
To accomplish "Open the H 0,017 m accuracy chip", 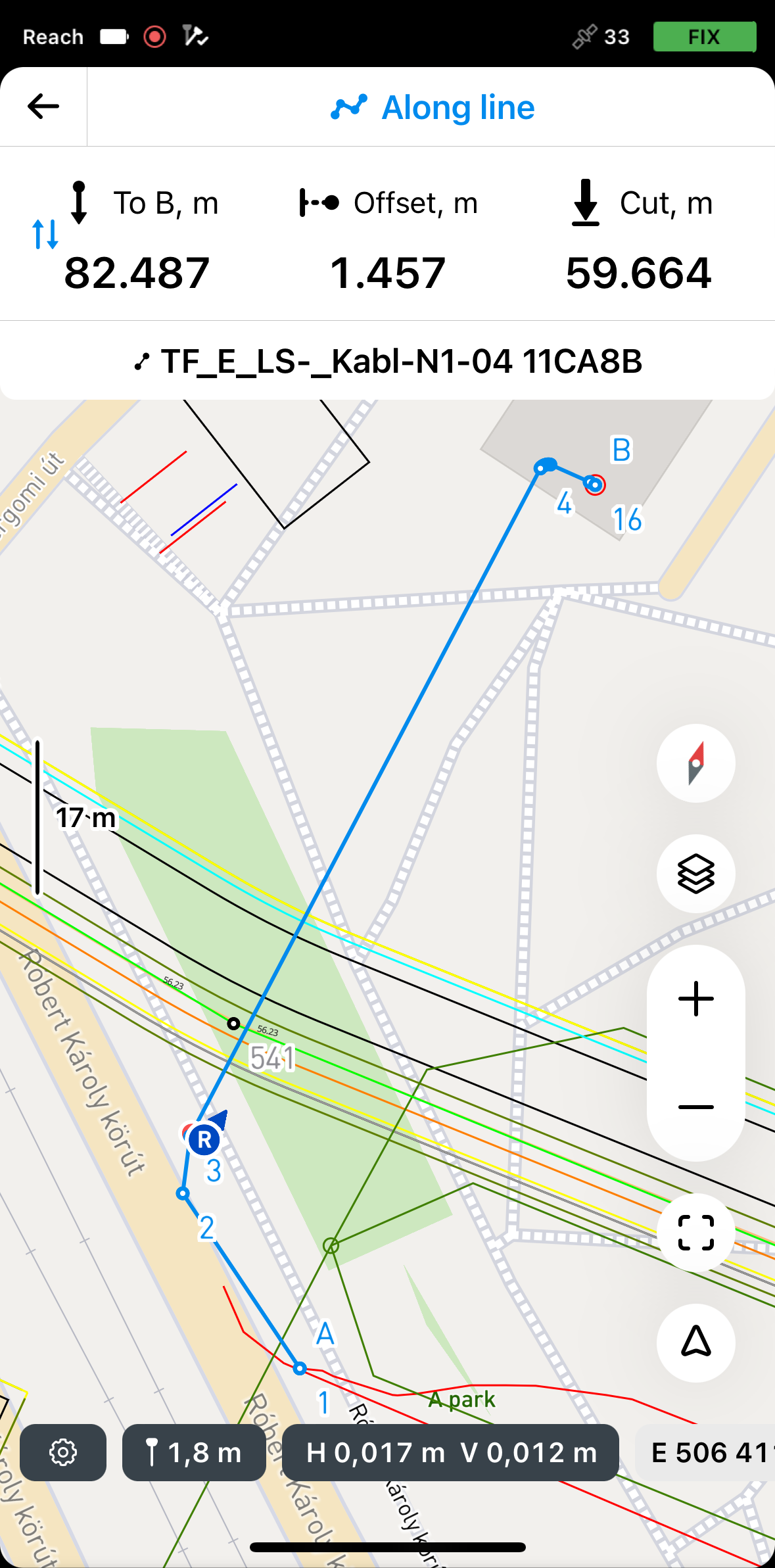I will pyautogui.click(x=450, y=1452).
